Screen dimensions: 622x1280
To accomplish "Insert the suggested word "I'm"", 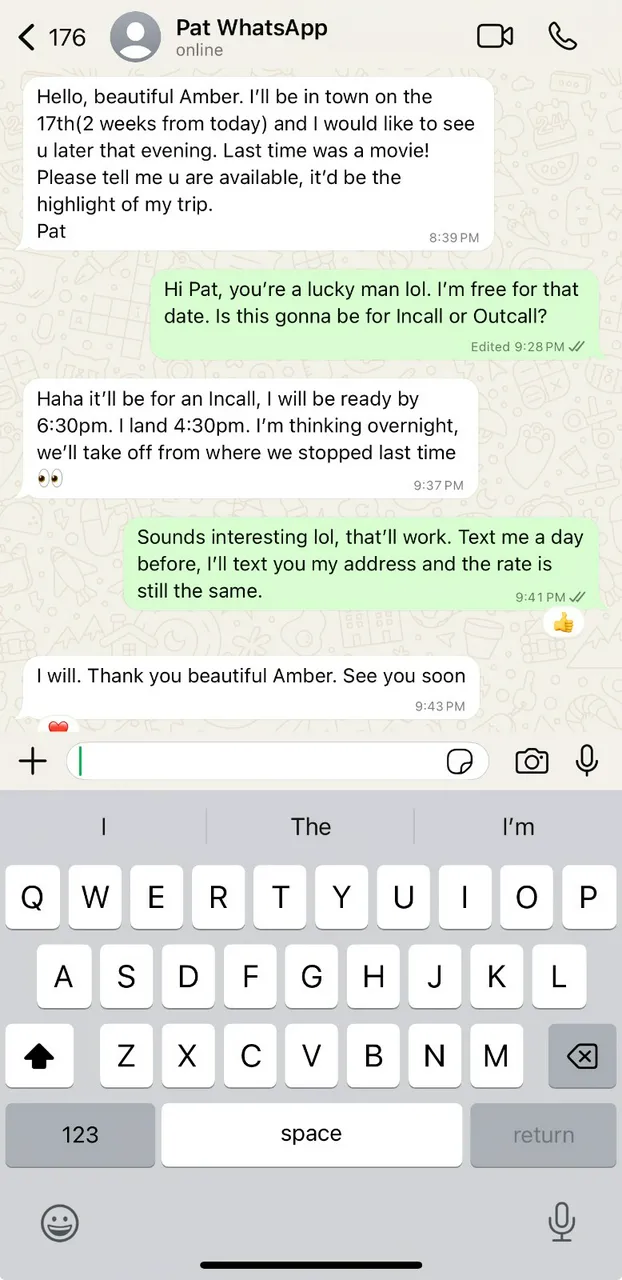I will click(x=518, y=827).
